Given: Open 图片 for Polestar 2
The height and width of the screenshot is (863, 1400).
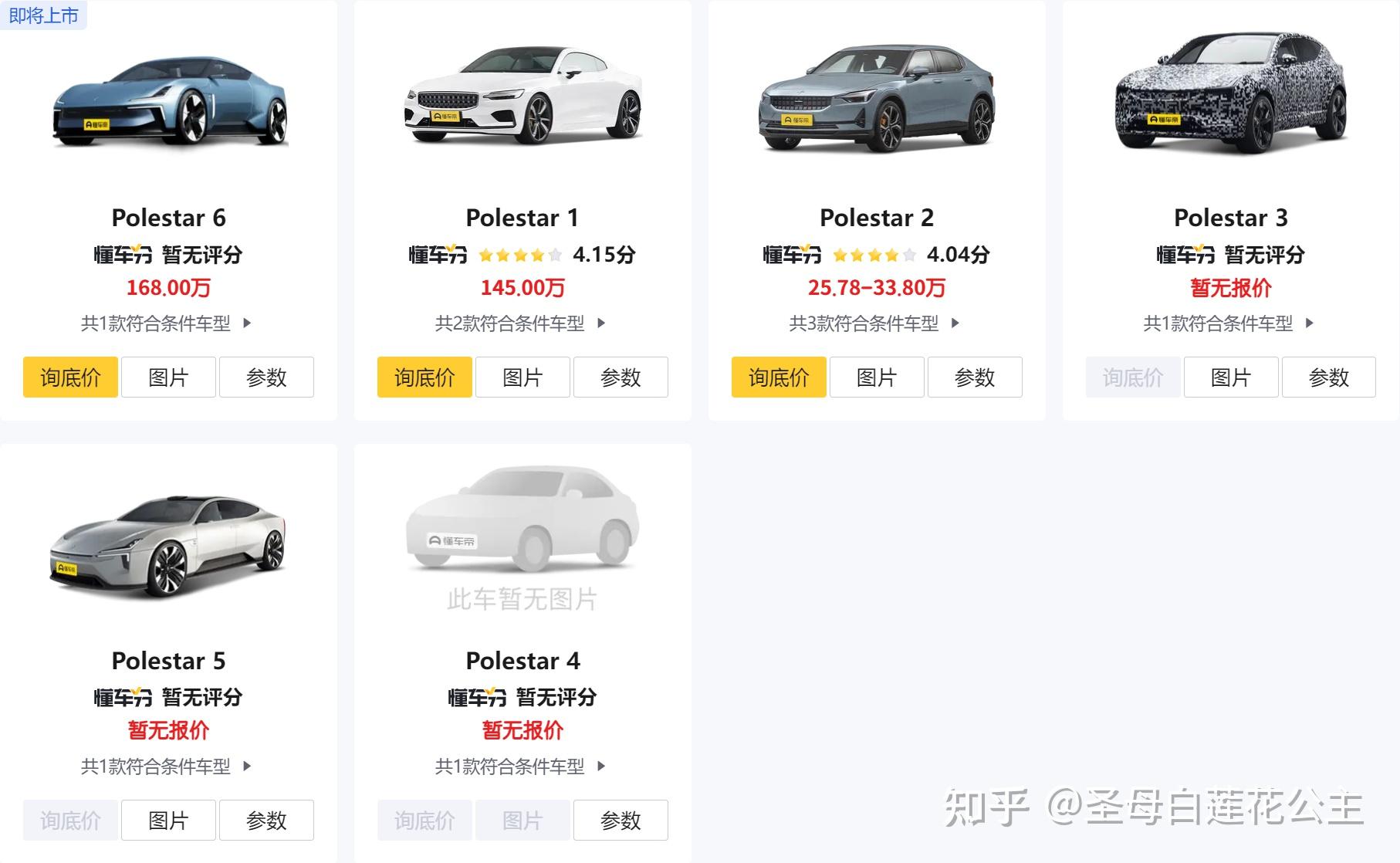Looking at the screenshot, I should [877, 377].
